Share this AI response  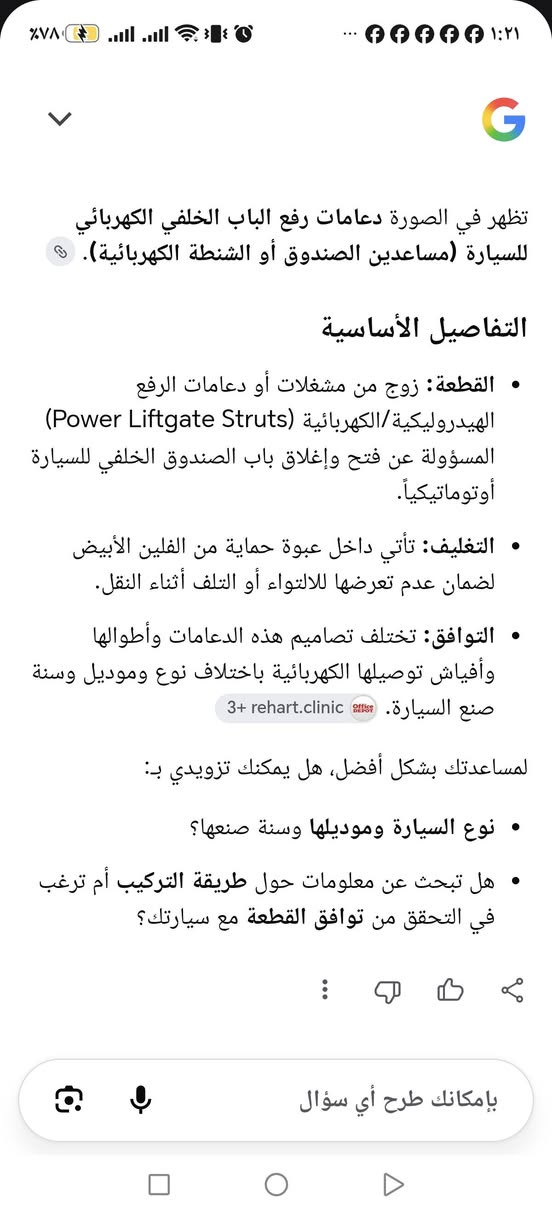[x=511, y=990]
